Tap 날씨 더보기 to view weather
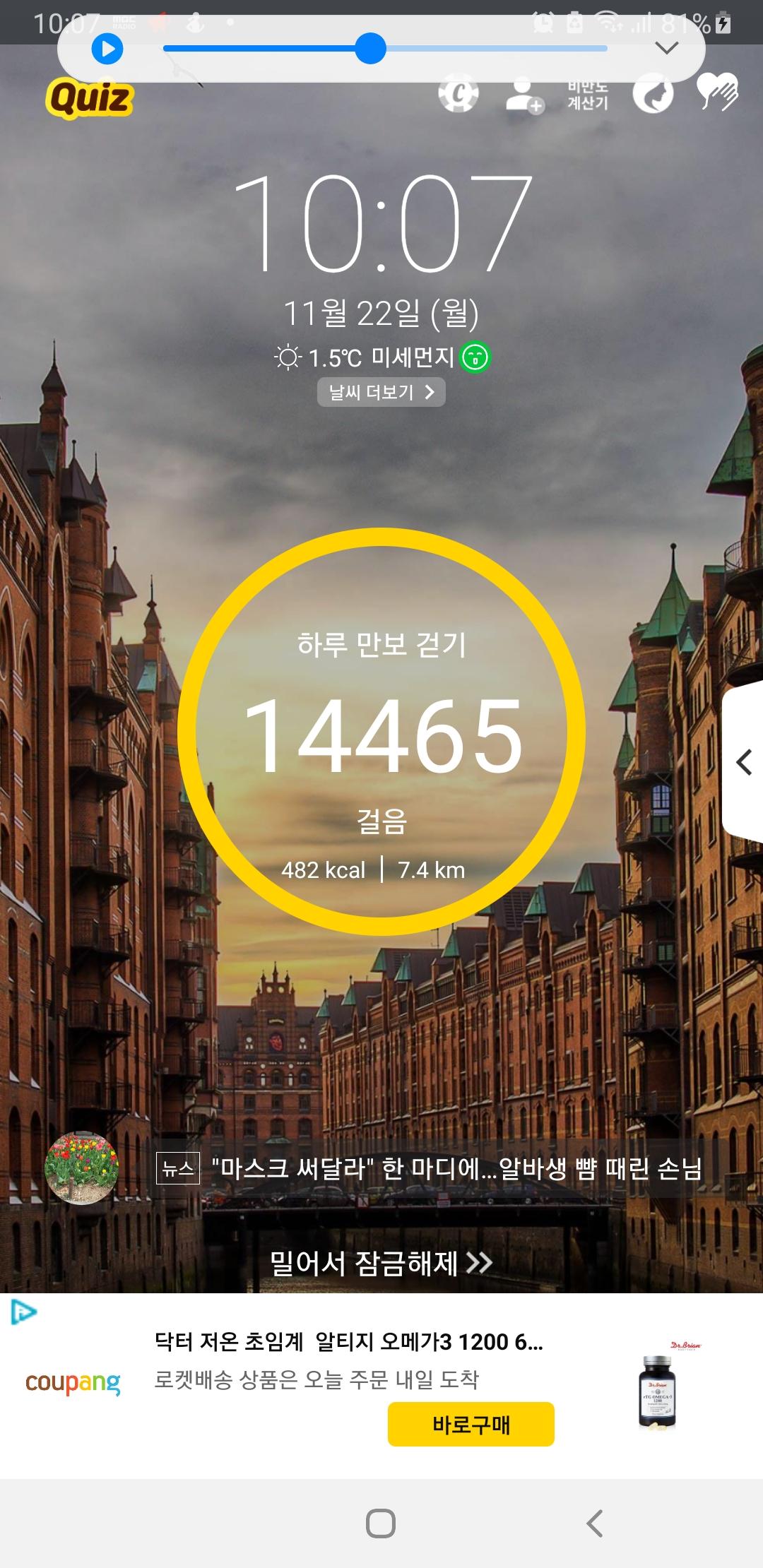763x1568 pixels. [381, 392]
